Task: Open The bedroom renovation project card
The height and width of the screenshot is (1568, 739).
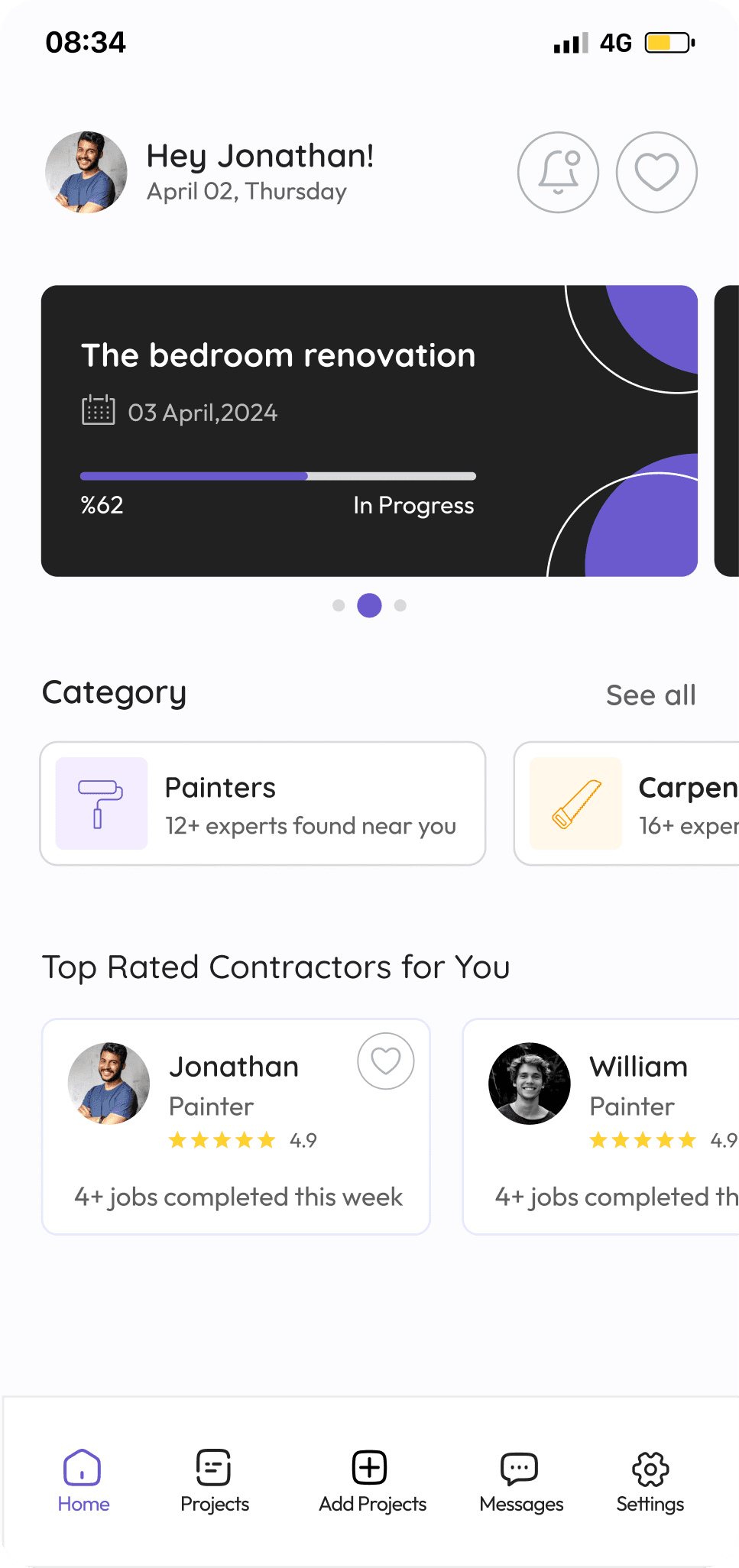Action: click(x=369, y=430)
